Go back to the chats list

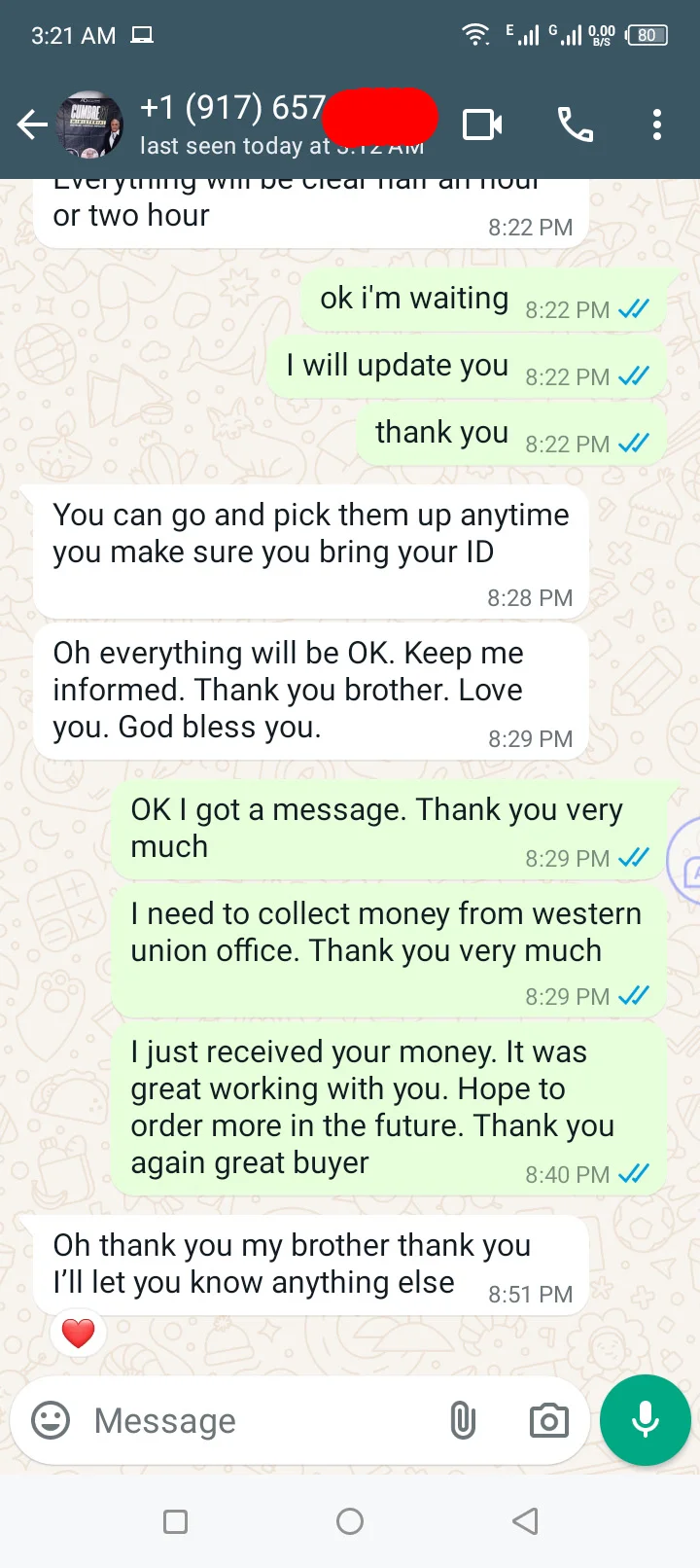(x=31, y=125)
